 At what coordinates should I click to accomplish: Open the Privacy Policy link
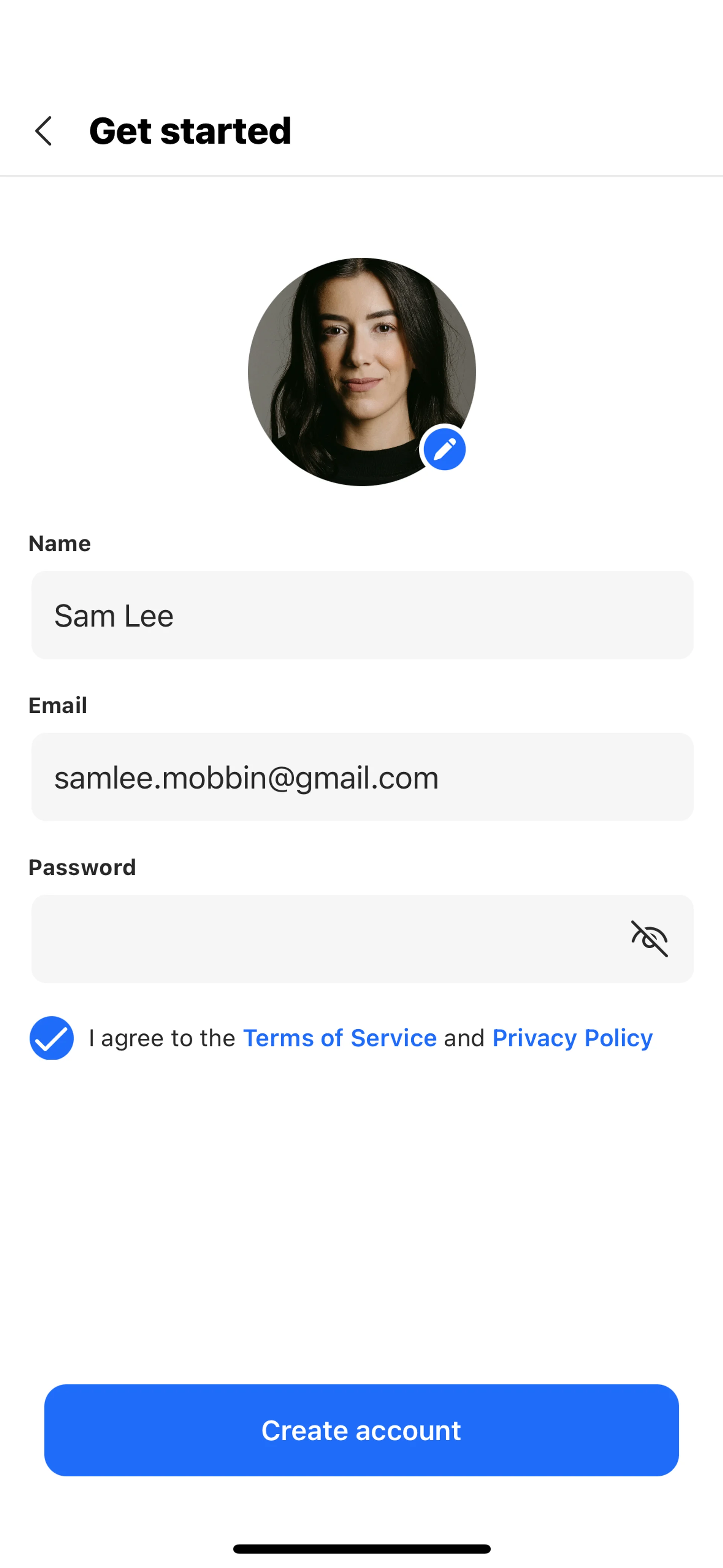[572, 1038]
